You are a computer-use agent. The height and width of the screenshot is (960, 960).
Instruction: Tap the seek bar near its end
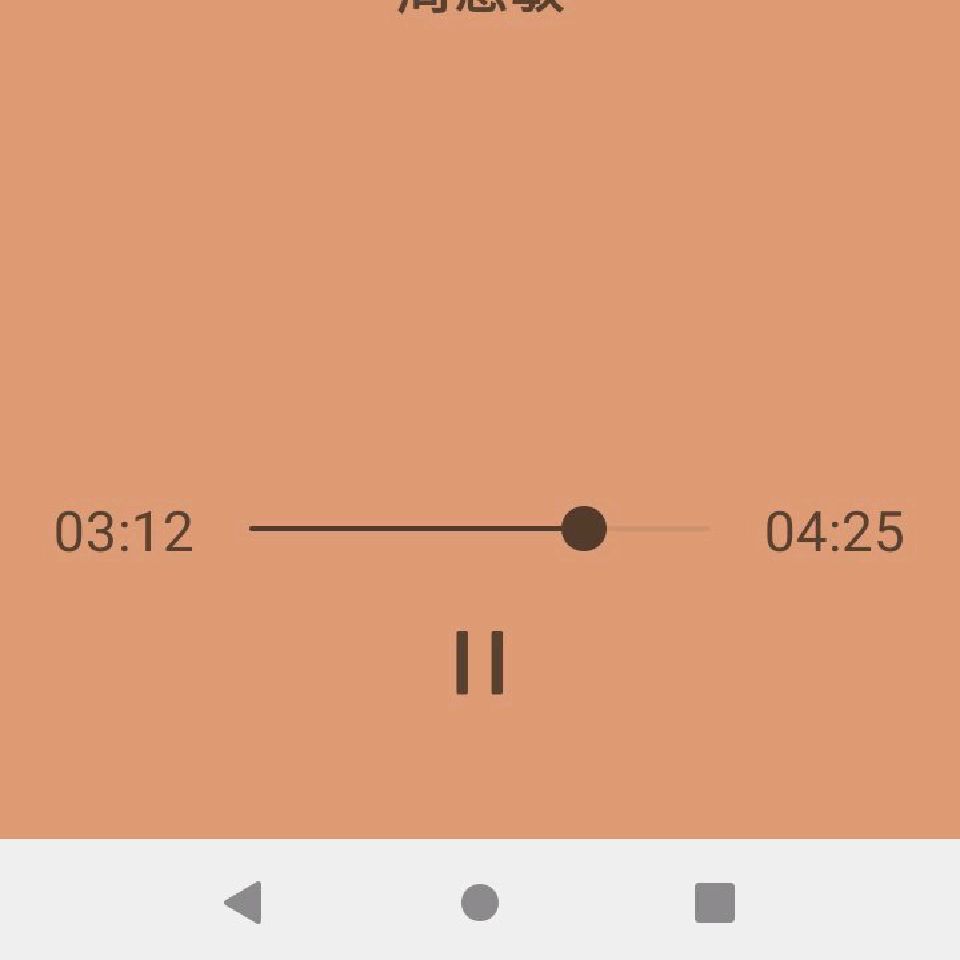(x=698, y=528)
